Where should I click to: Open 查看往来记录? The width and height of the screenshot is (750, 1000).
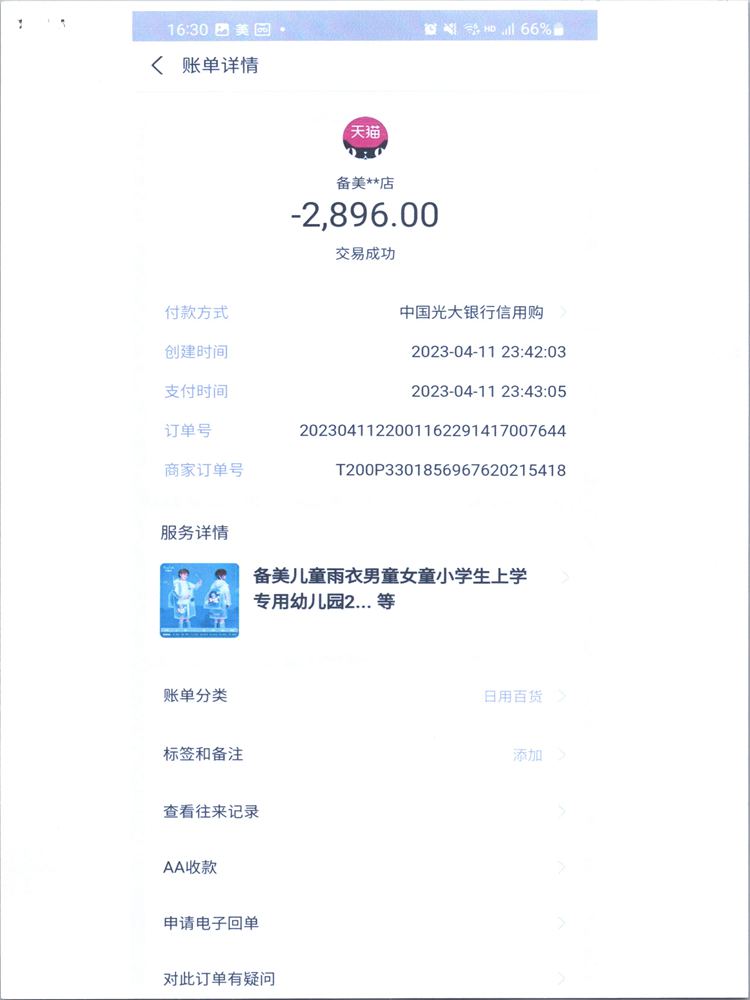(x=365, y=811)
